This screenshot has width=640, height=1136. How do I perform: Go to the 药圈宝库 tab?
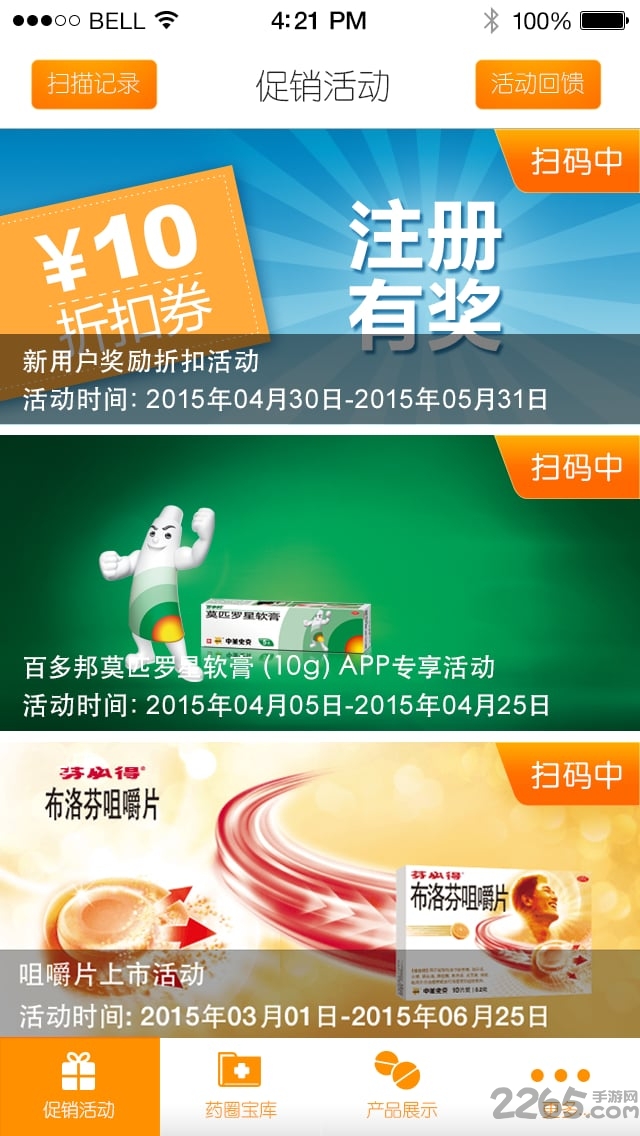click(239, 1087)
